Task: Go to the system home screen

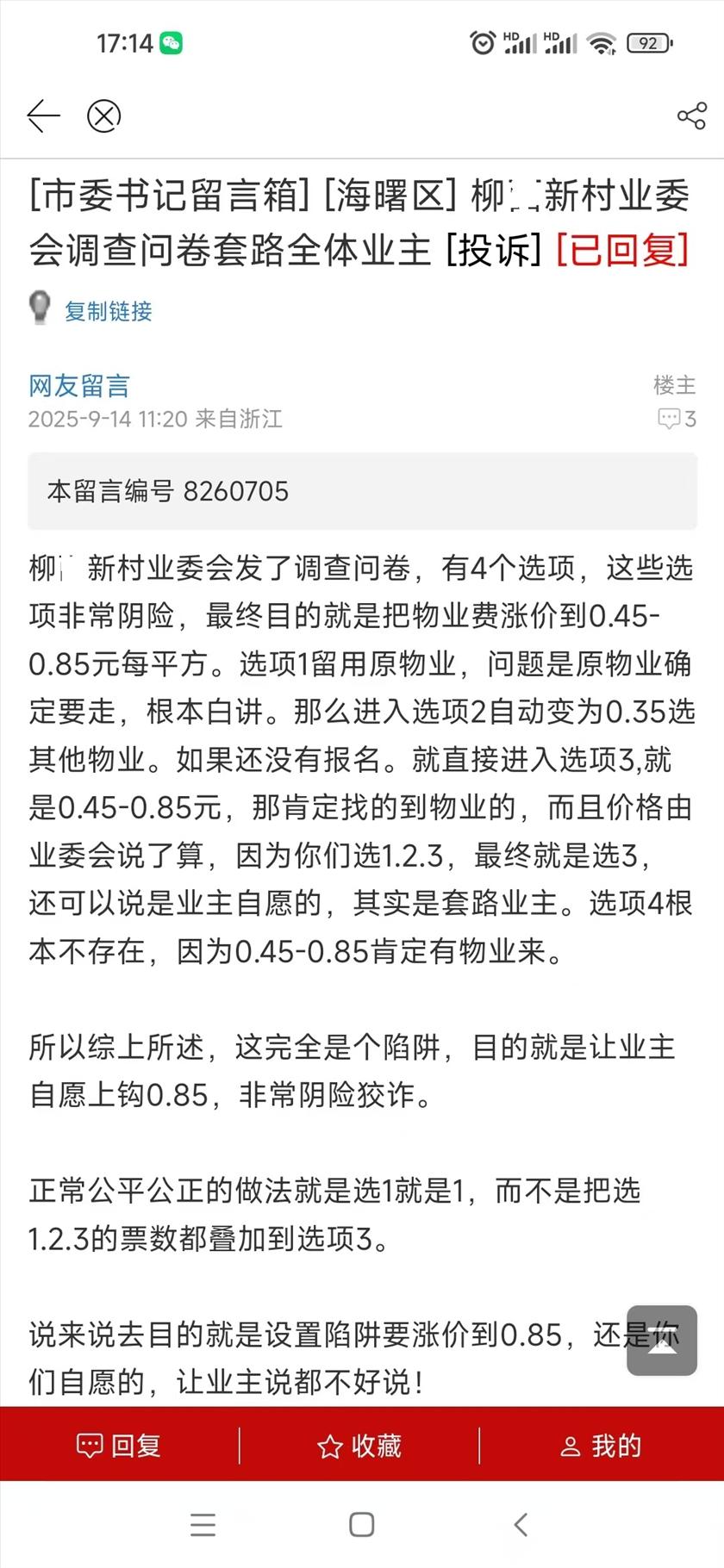Action: point(362,1525)
